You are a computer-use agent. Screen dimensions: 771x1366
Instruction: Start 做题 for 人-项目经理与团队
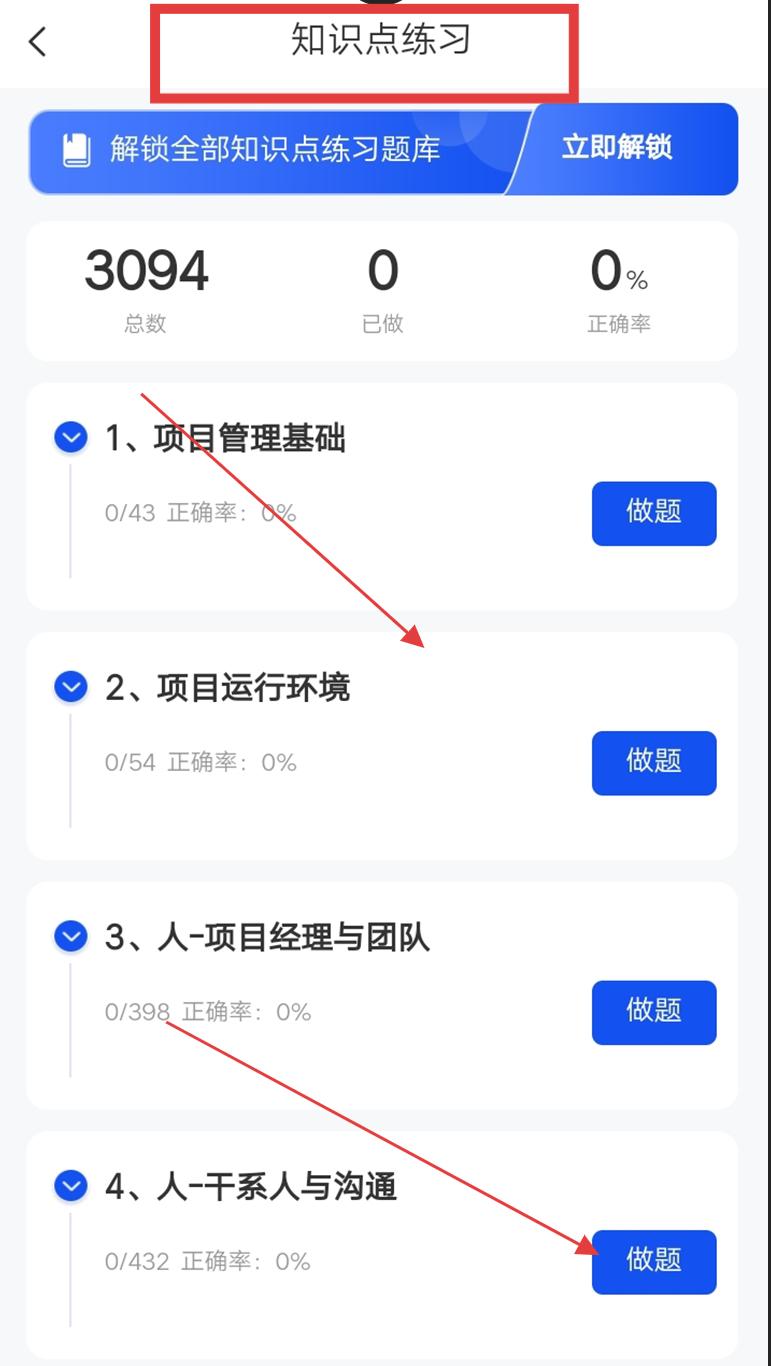tap(654, 1012)
